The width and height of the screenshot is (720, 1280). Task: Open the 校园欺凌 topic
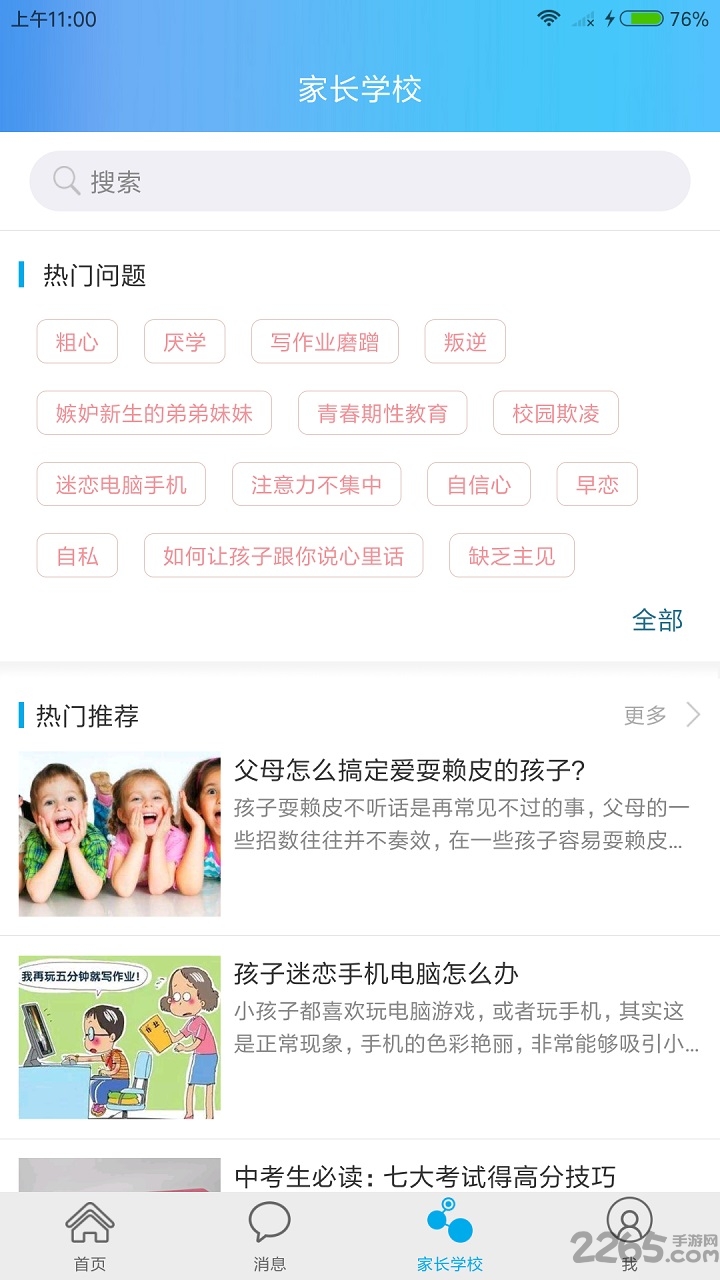555,413
